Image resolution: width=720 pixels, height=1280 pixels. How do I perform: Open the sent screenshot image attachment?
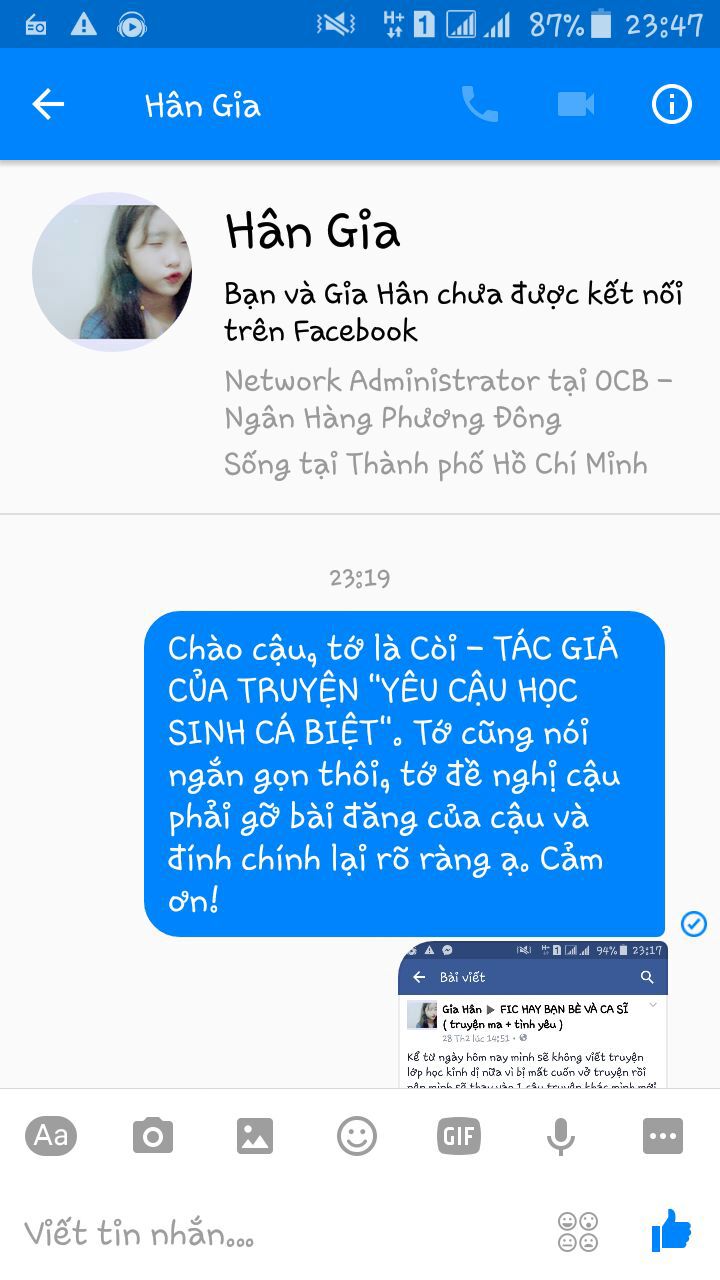click(x=533, y=1013)
